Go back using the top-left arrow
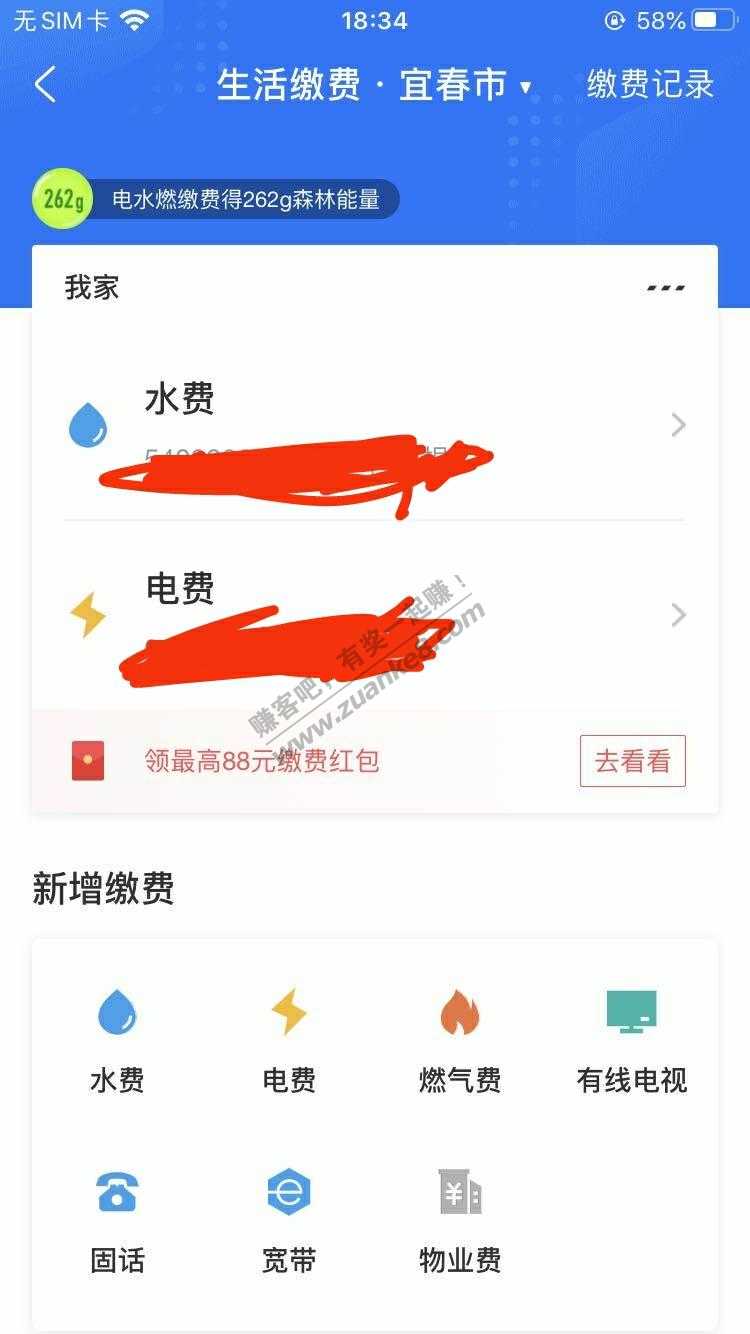 (x=45, y=85)
